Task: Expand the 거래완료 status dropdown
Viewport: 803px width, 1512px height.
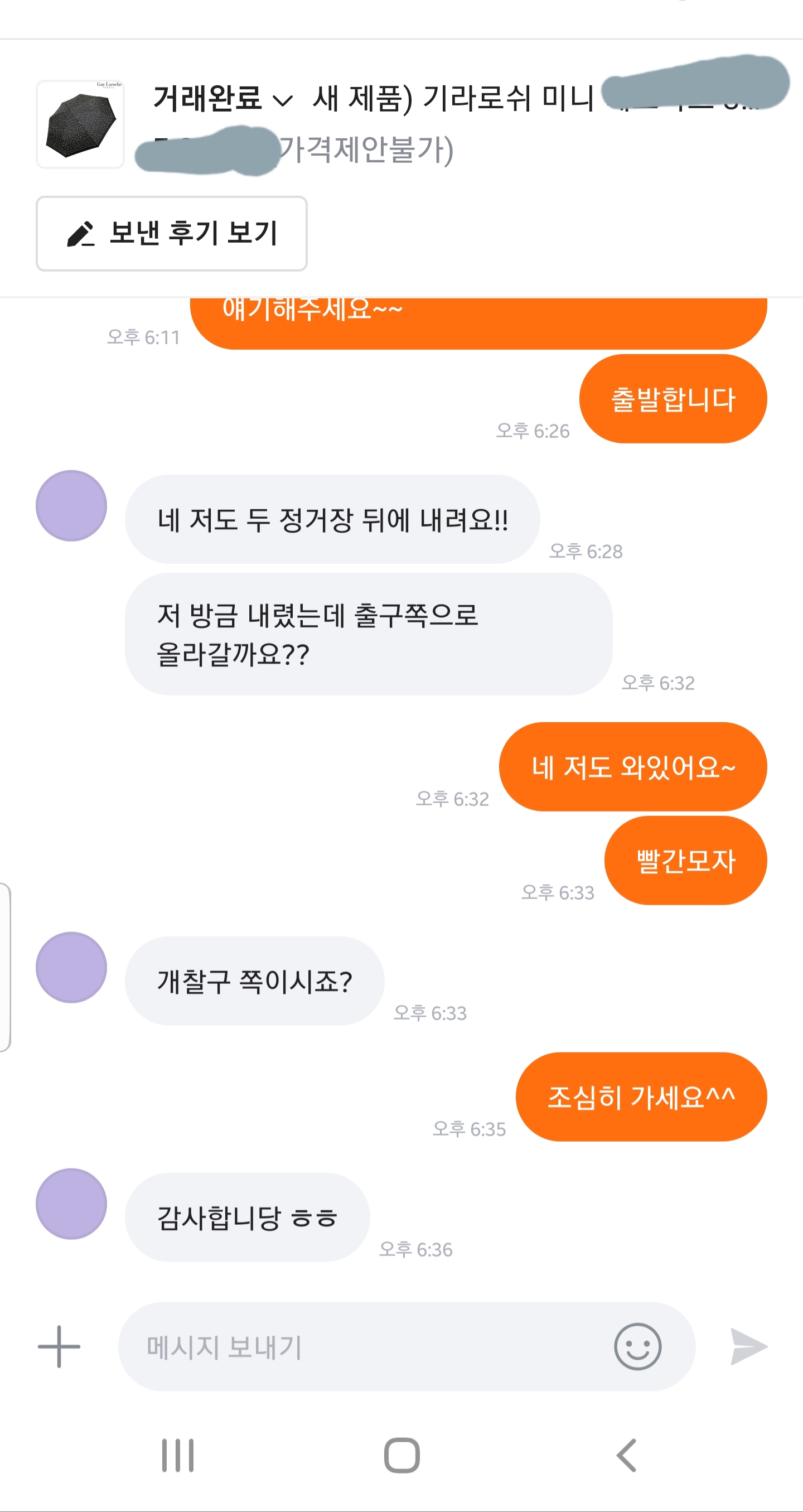Action: pyautogui.click(x=223, y=99)
